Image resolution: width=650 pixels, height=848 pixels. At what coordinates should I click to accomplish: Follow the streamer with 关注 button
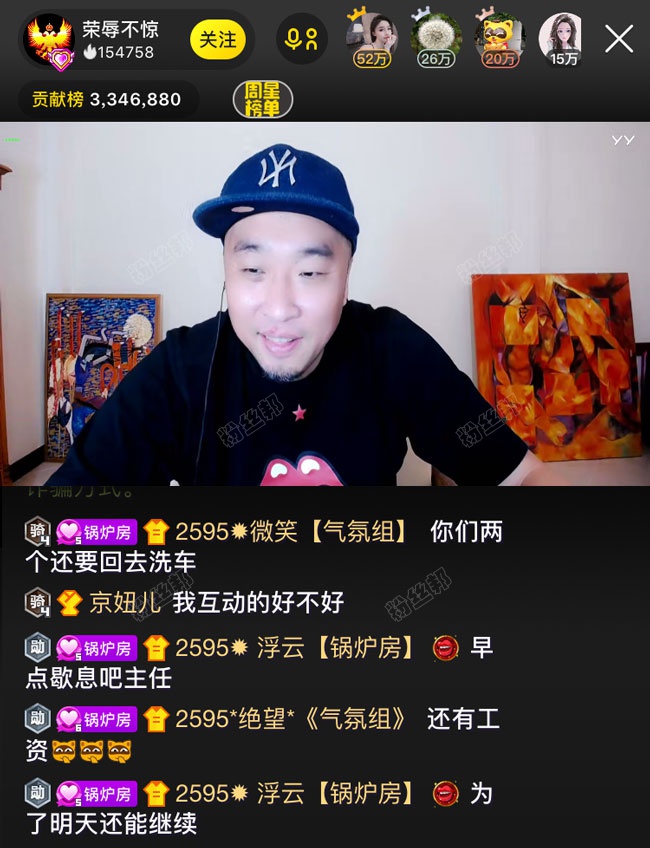218,40
